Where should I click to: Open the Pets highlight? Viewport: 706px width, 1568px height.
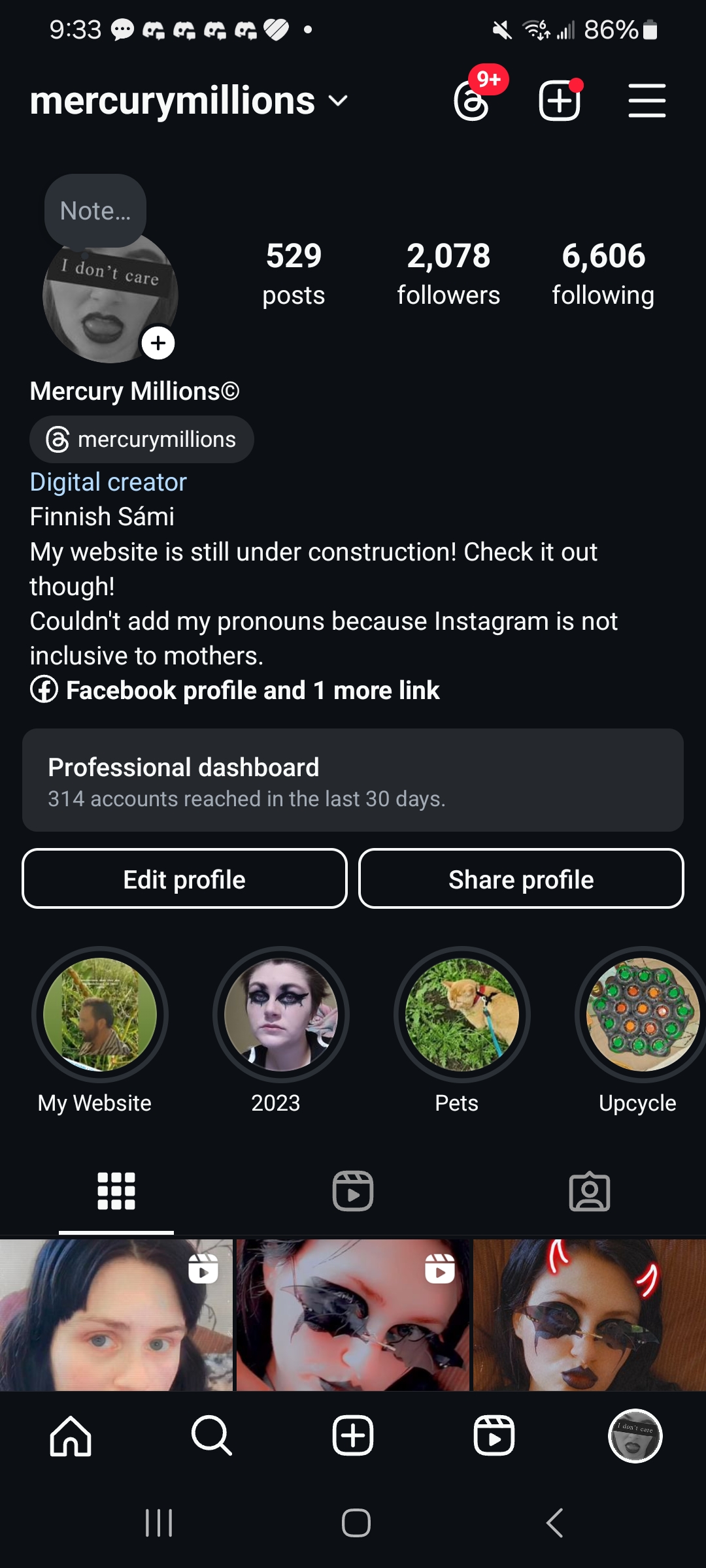tap(462, 1015)
